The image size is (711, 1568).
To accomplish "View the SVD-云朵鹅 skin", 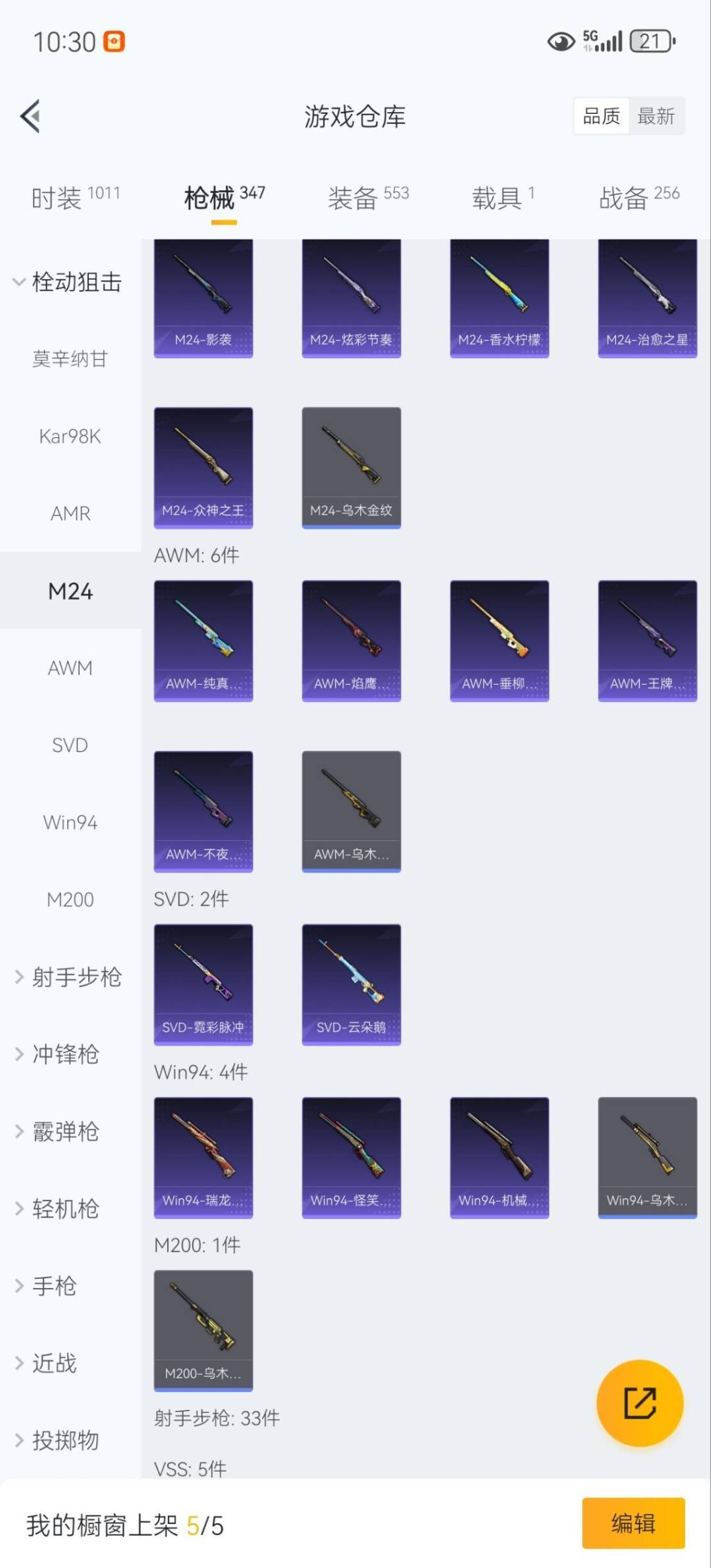I will click(351, 984).
